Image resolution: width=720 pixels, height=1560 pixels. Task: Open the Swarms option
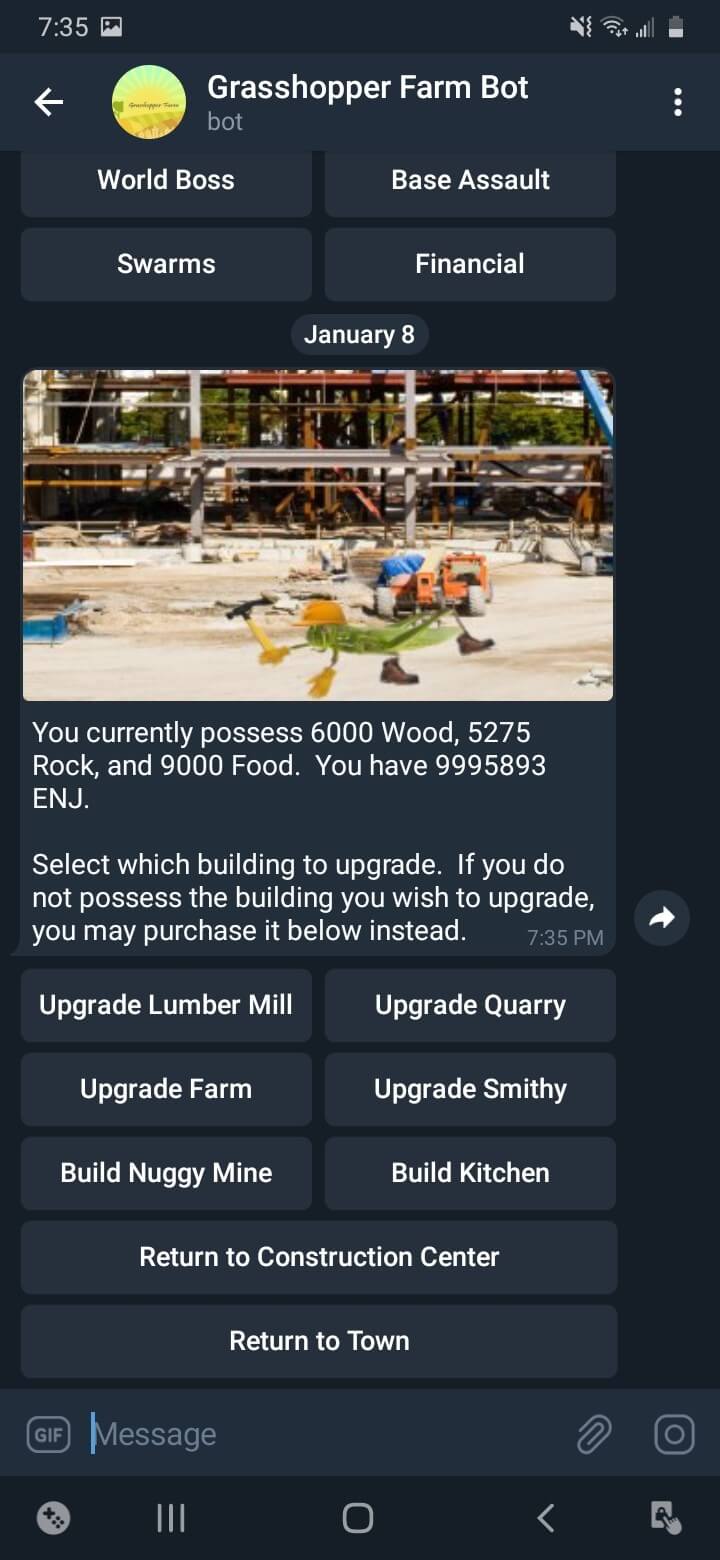[x=166, y=264]
